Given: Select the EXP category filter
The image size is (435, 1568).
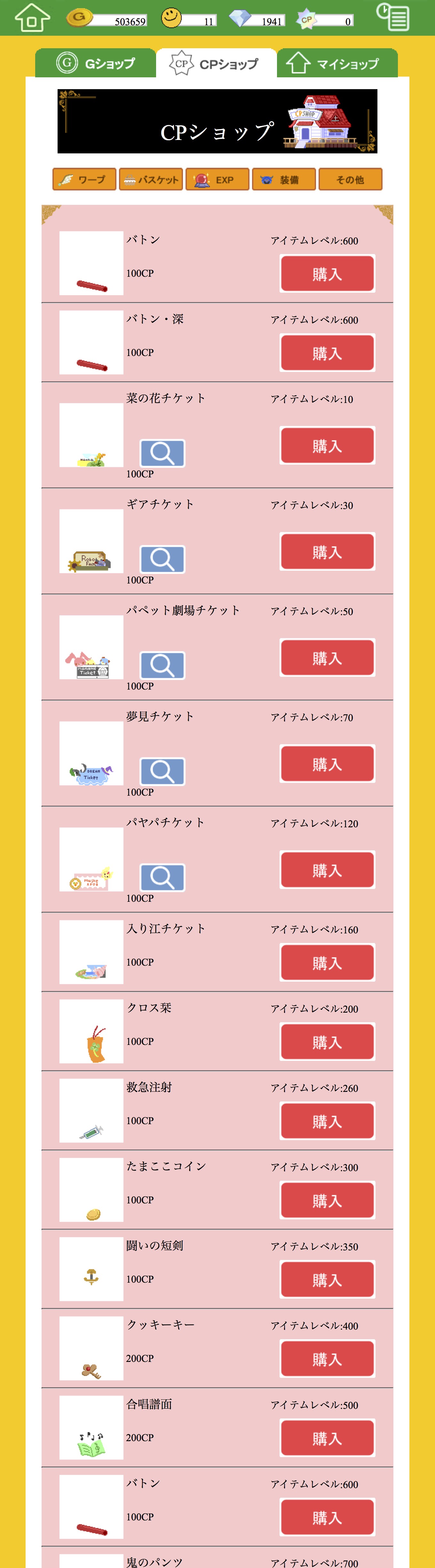Looking at the screenshot, I should 217,180.
